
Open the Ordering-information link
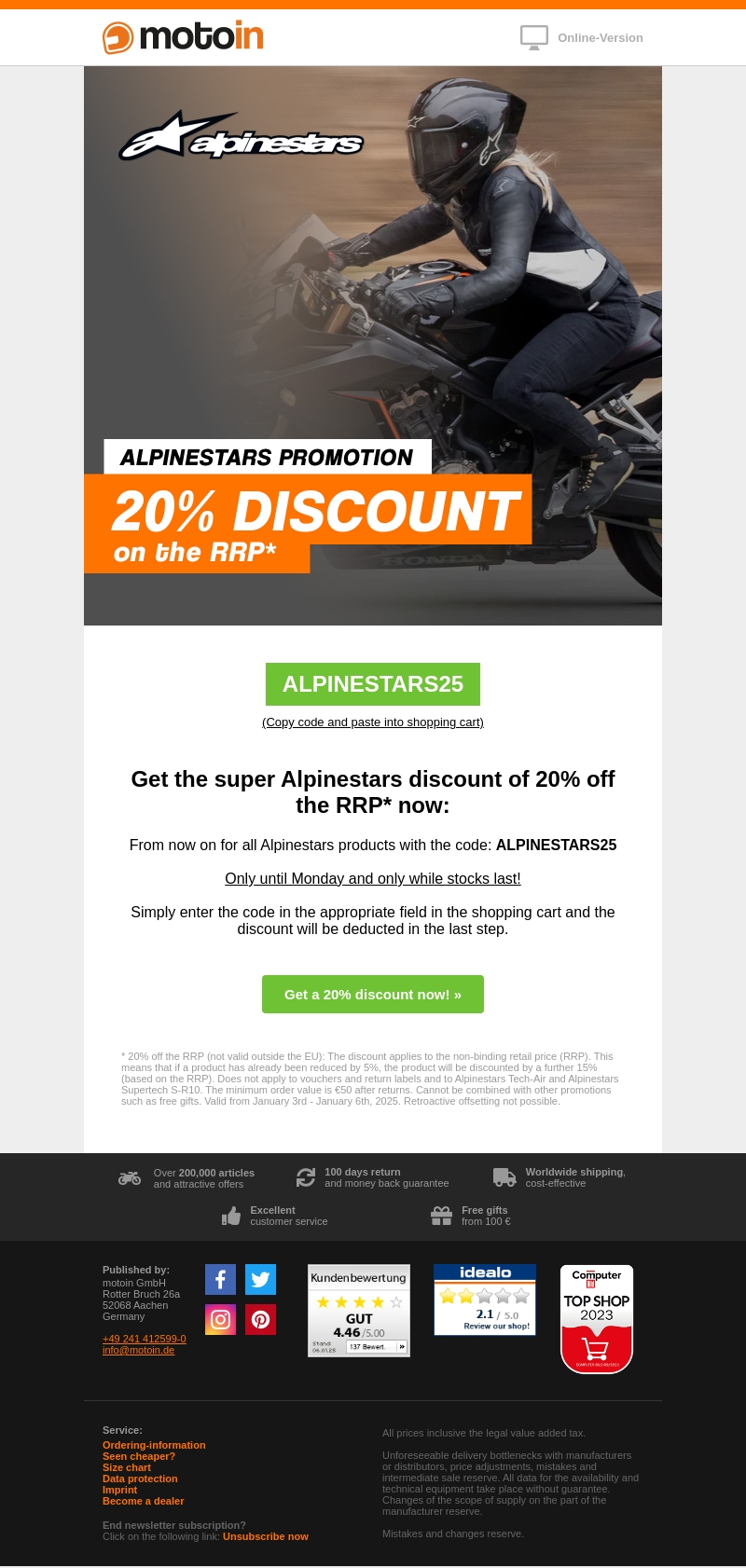pos(154,1445)
